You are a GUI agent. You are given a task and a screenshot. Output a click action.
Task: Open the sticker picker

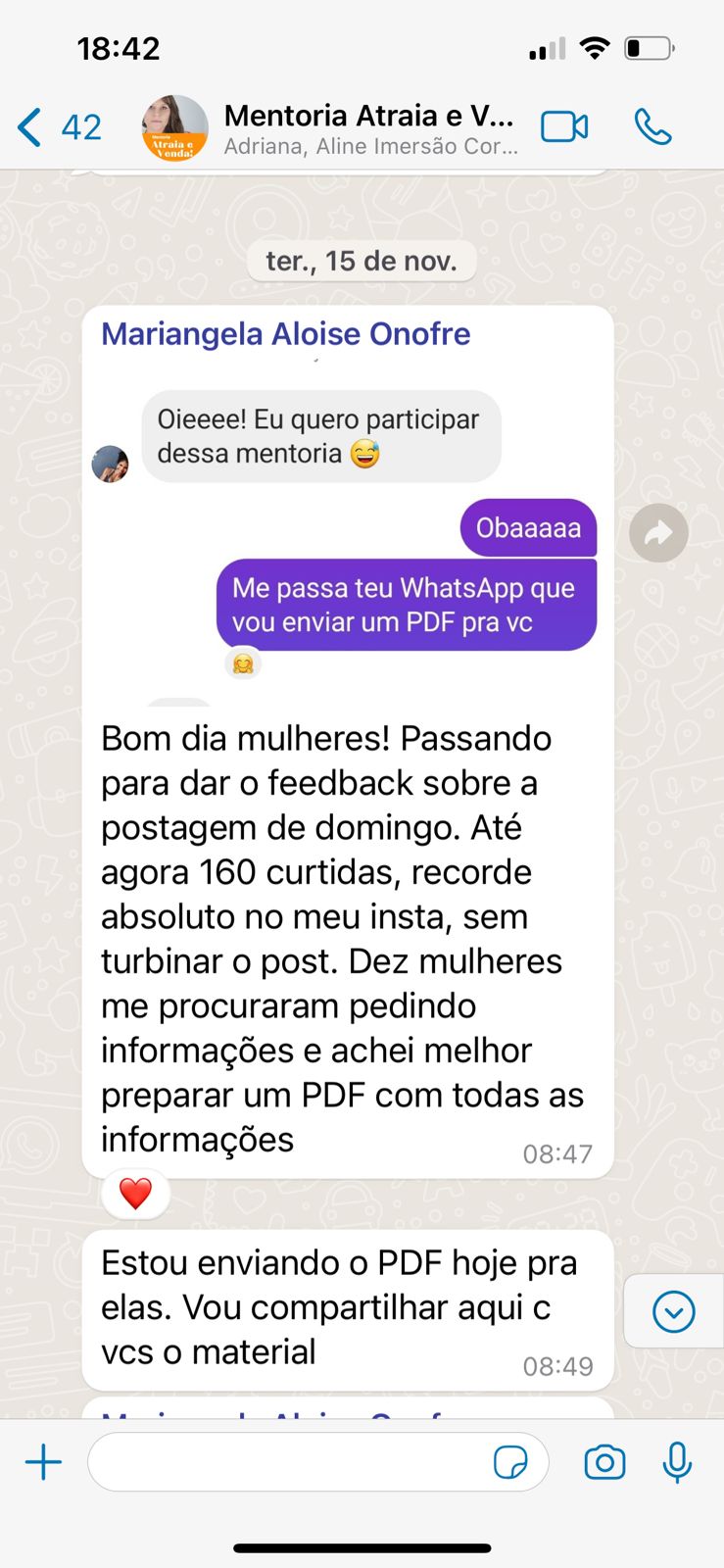[510, 1462]
